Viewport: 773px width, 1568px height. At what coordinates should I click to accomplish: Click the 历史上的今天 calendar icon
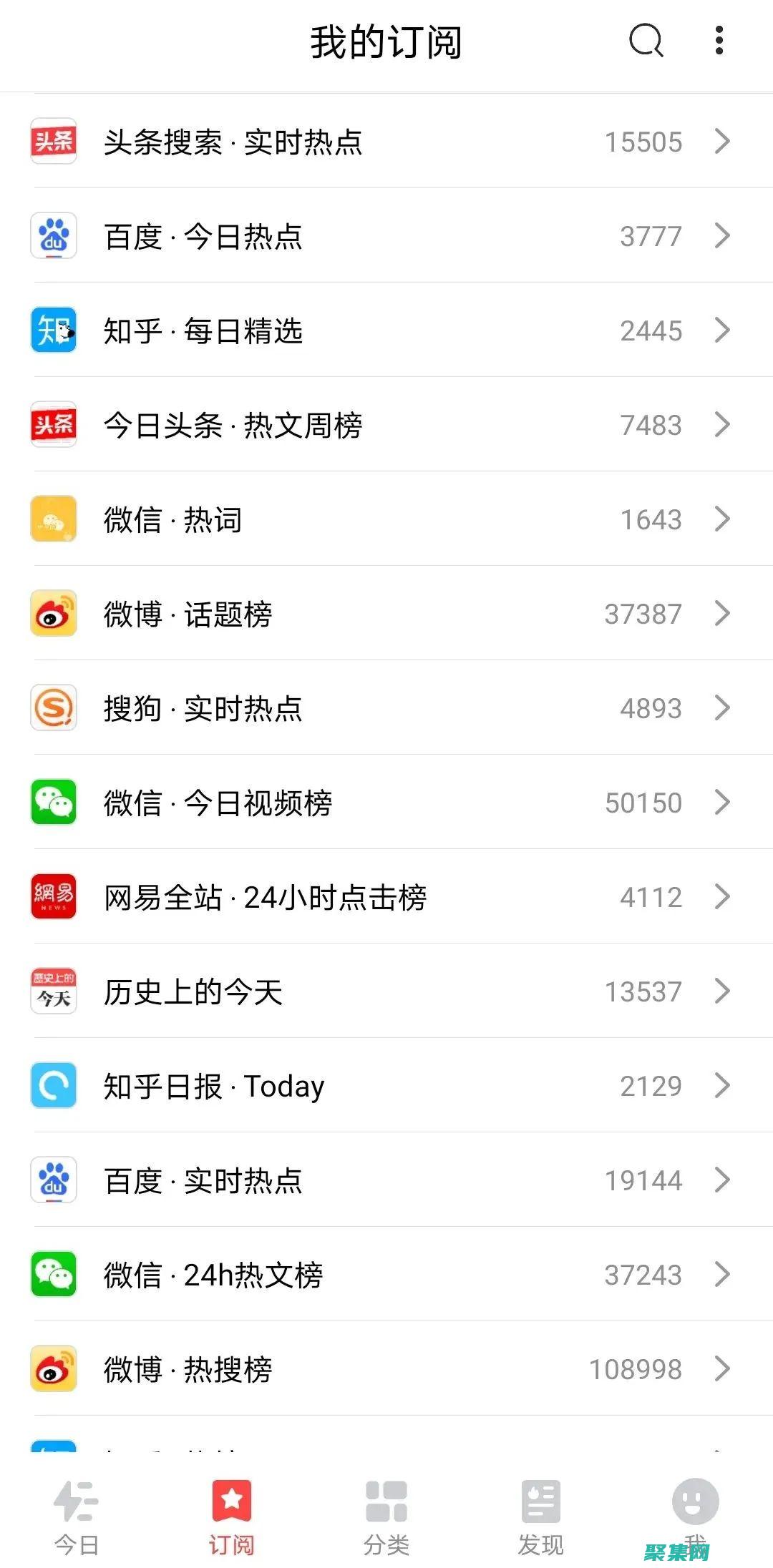click(54, 991)
